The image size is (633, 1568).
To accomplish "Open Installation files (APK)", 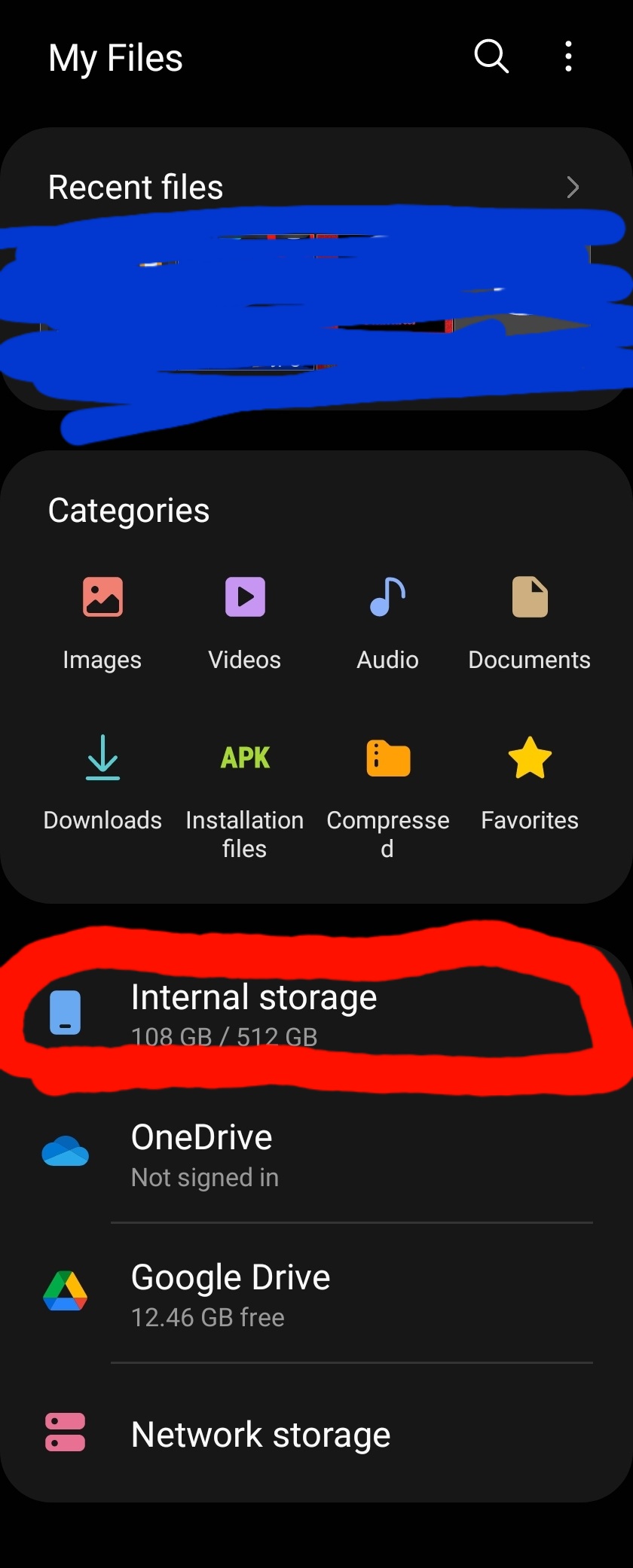I will coord(245,791).
